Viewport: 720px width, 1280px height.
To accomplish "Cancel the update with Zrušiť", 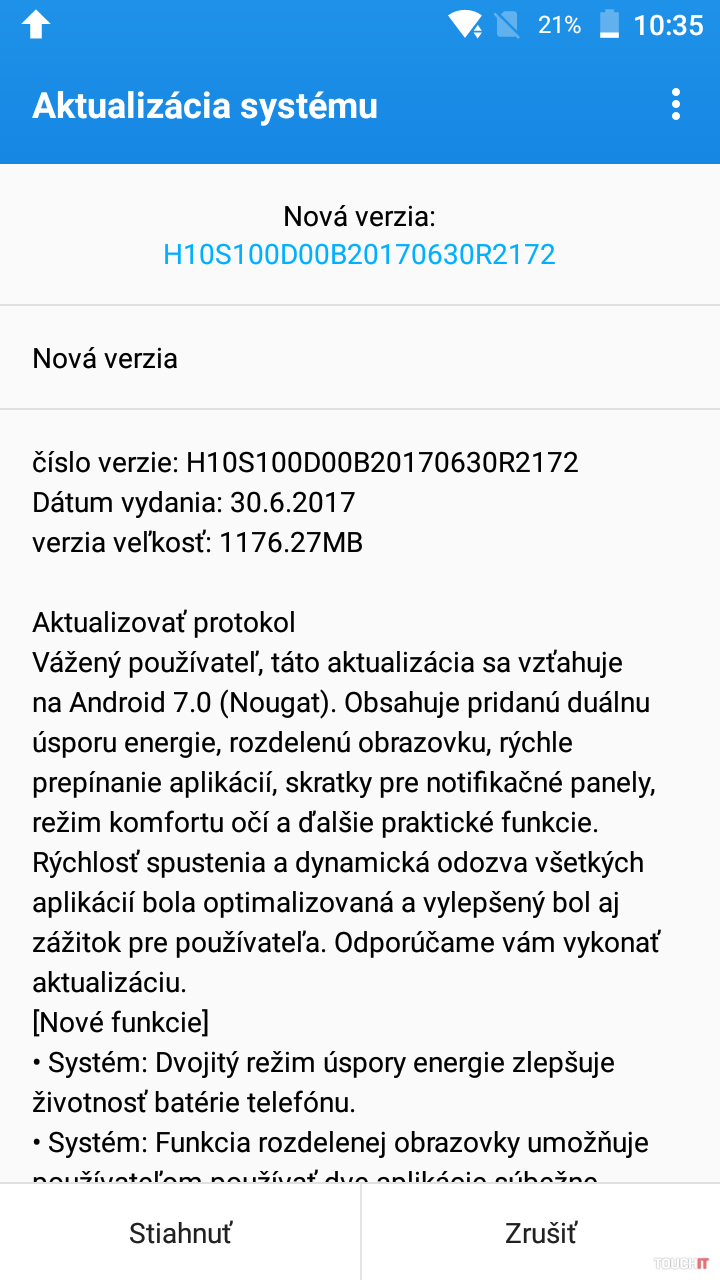I will [540, 1233].
